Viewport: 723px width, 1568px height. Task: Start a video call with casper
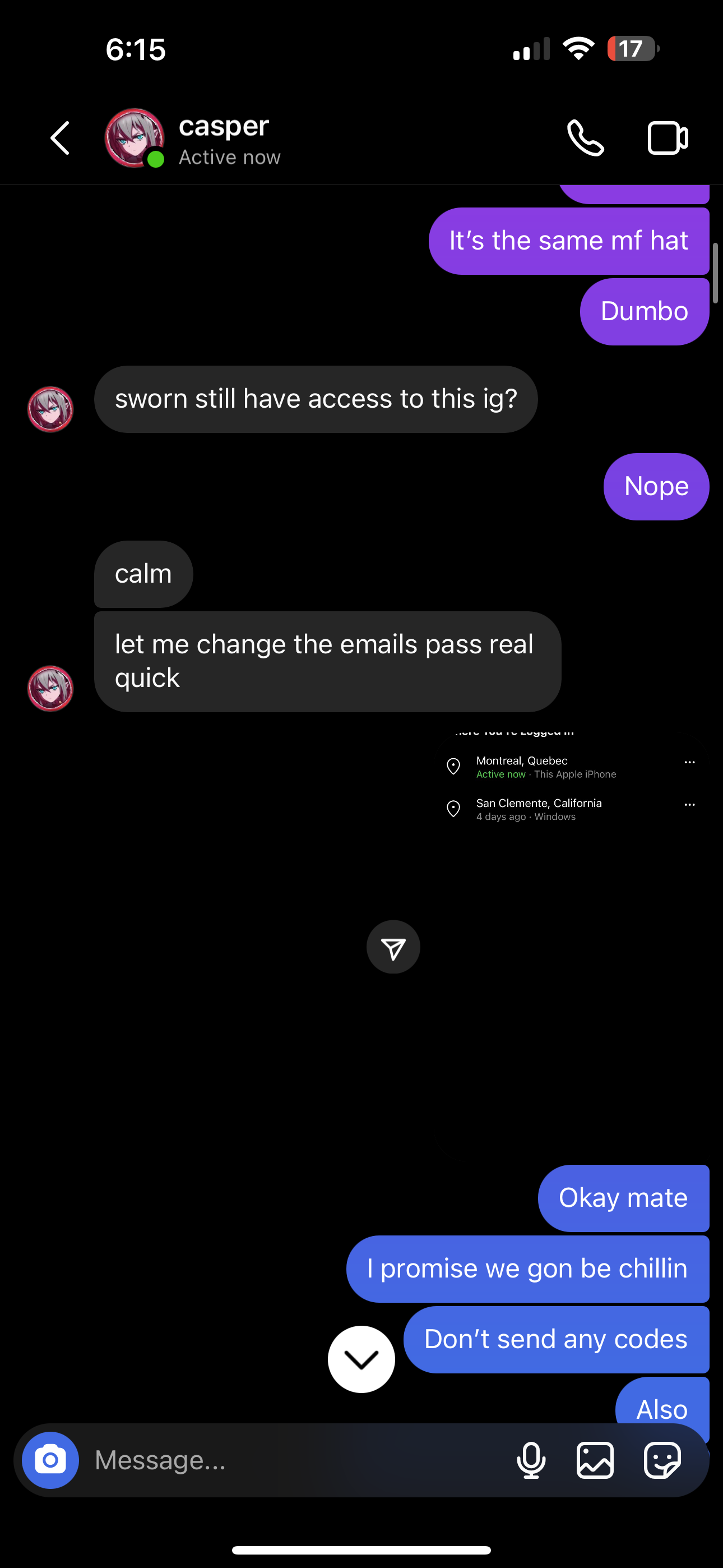tap(667, 138)
